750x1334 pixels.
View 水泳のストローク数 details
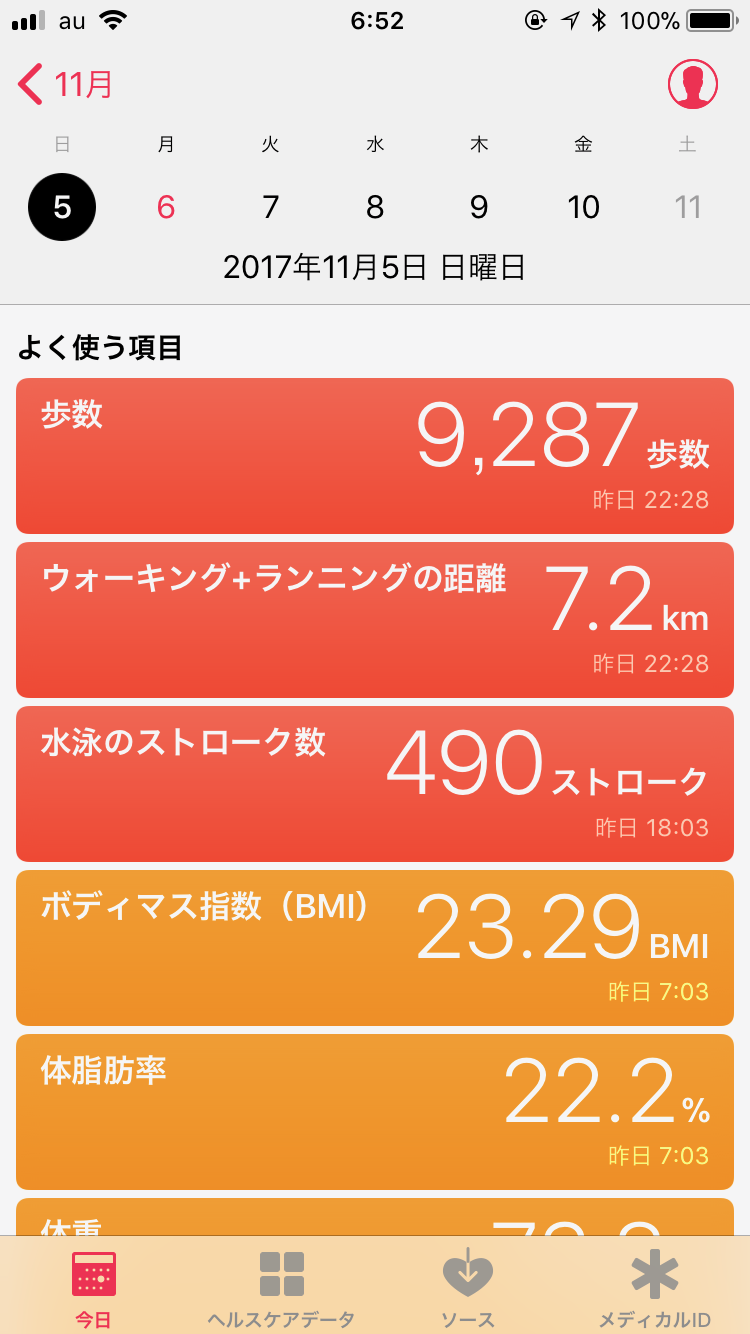point(375,783)
